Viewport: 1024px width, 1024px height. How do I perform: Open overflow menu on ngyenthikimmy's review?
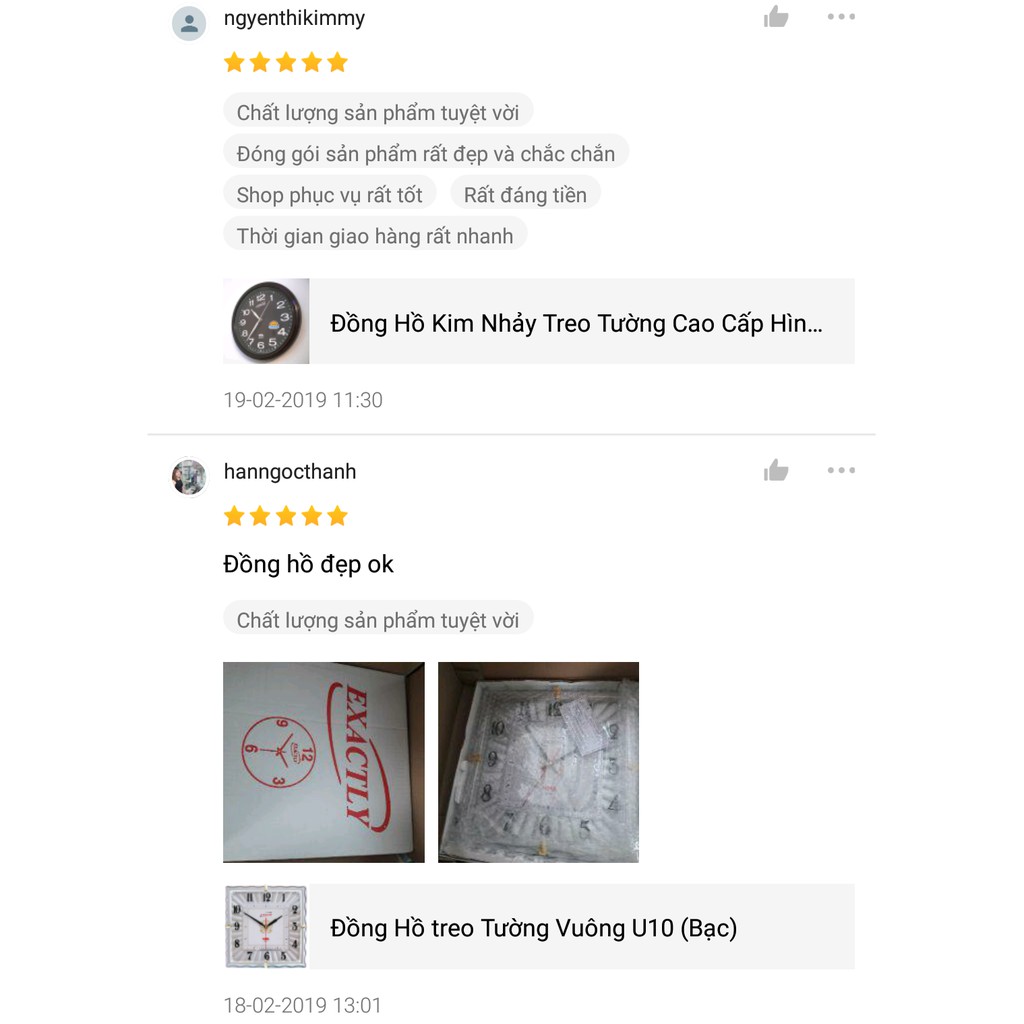841,17
